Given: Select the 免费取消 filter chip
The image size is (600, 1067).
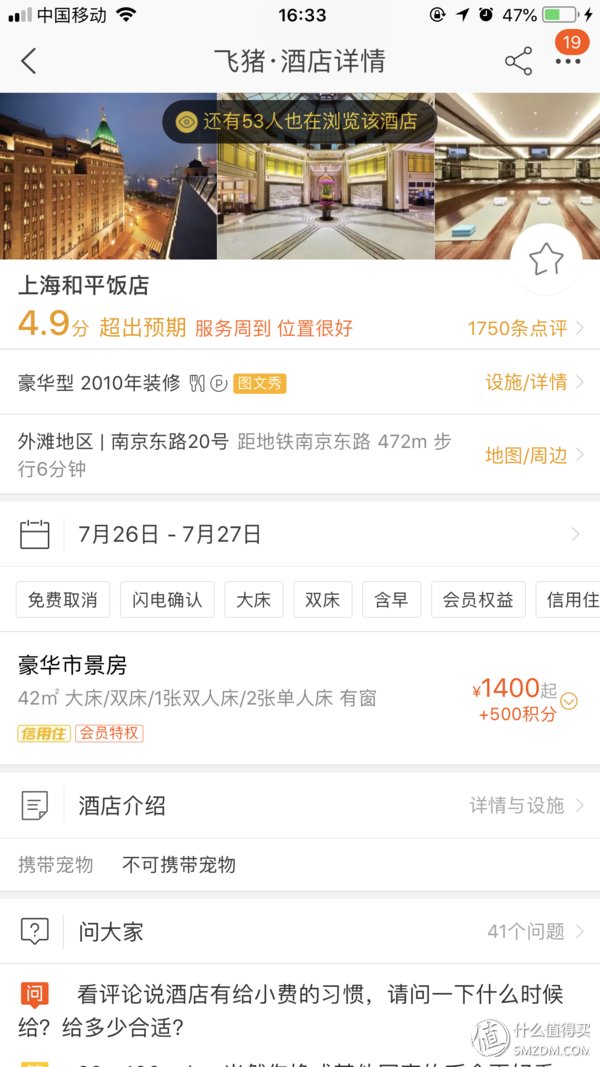Looking at the screenshot, I should (63, 600).
